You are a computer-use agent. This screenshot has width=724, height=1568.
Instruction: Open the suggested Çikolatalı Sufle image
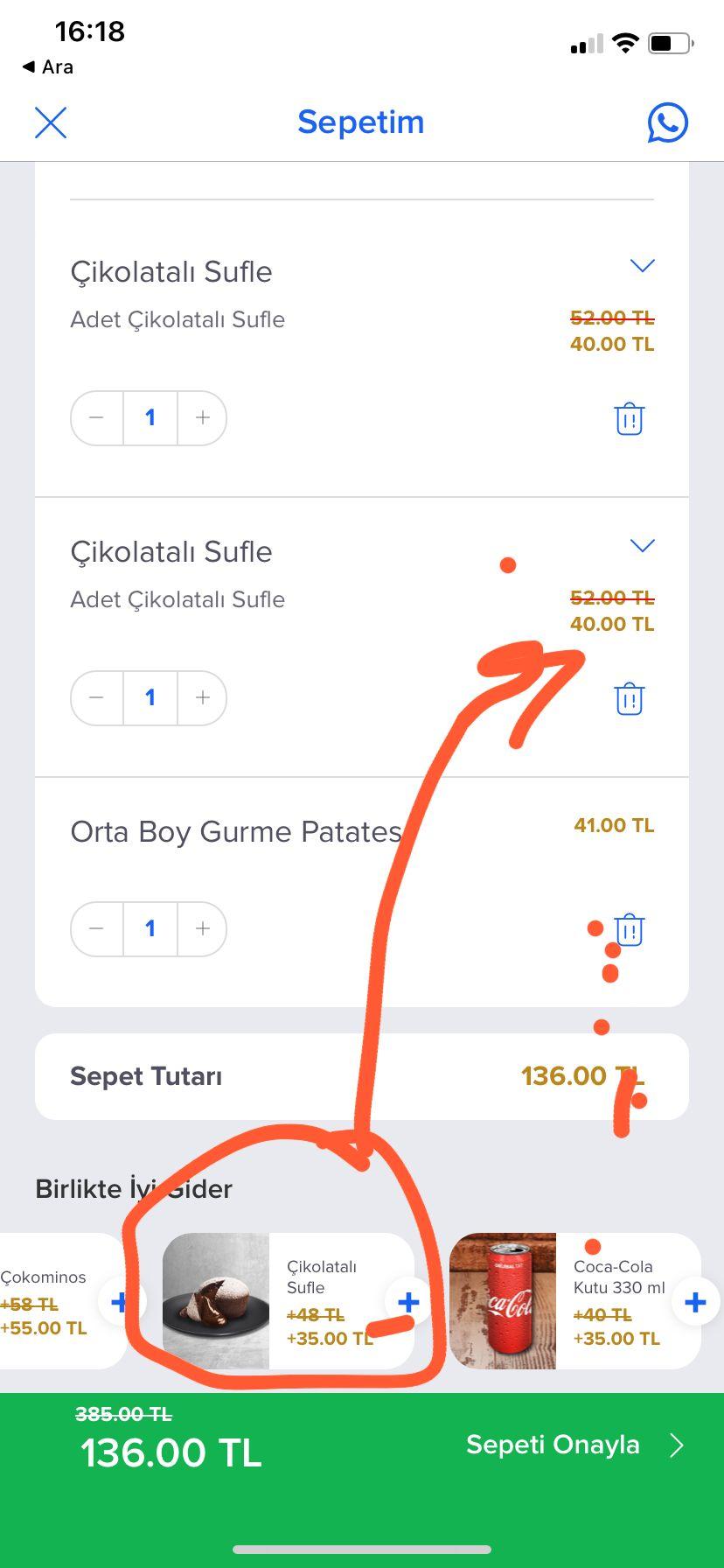[x=215, y=1301]
